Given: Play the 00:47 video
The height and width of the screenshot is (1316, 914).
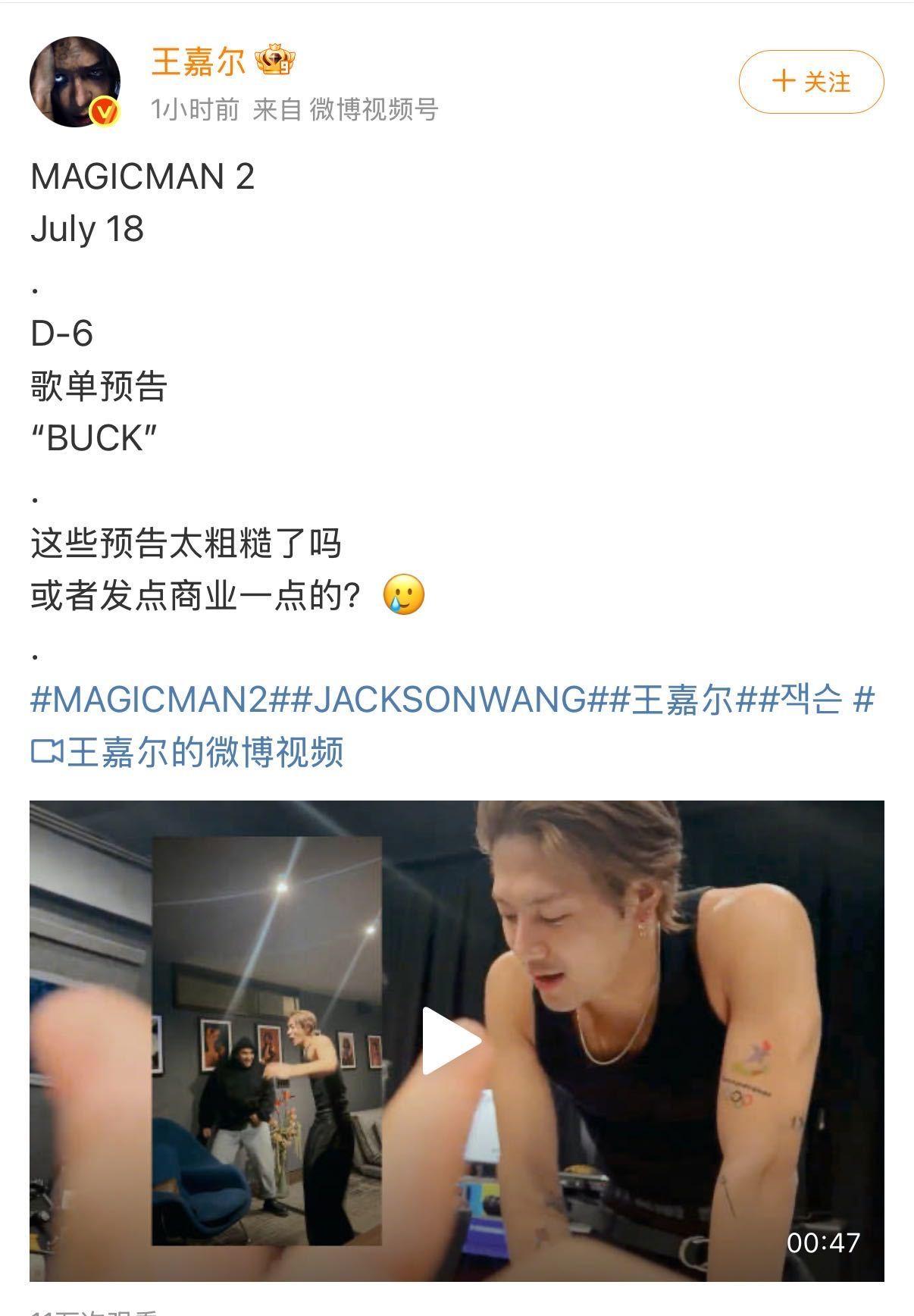Looking at the screenshot, I should (451, 1040).
